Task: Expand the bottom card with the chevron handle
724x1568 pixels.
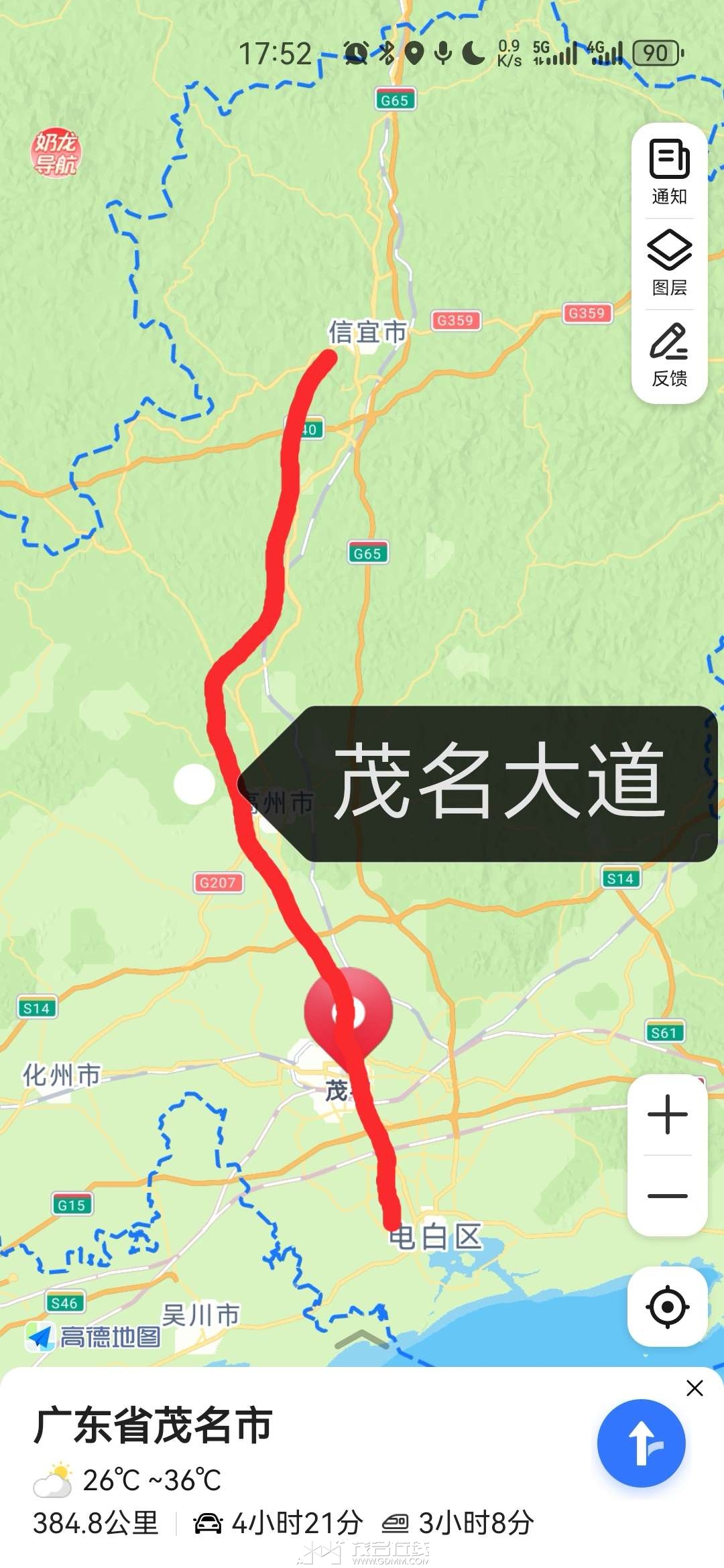Action: click(x=361, y=1340)
